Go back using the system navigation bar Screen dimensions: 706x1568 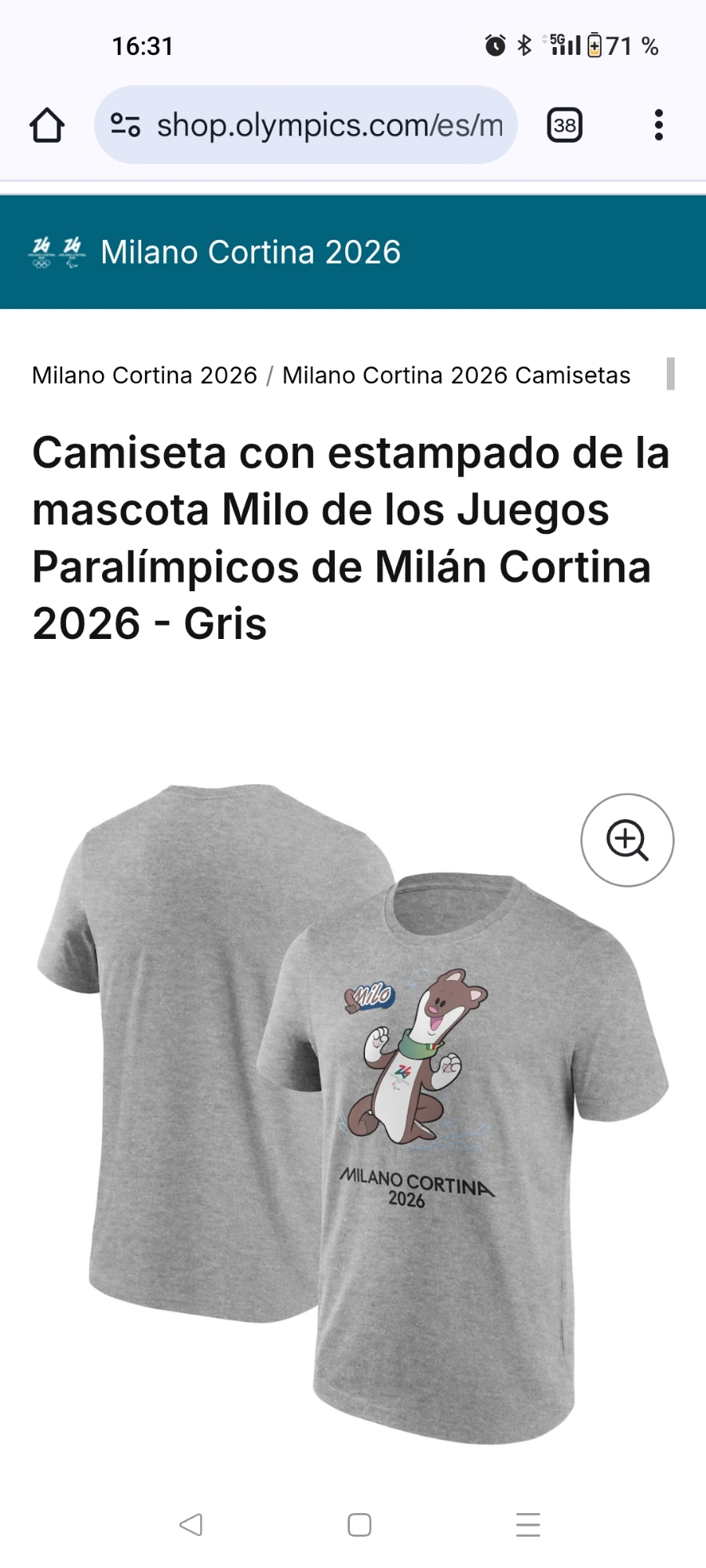[x=191, y=1524]
